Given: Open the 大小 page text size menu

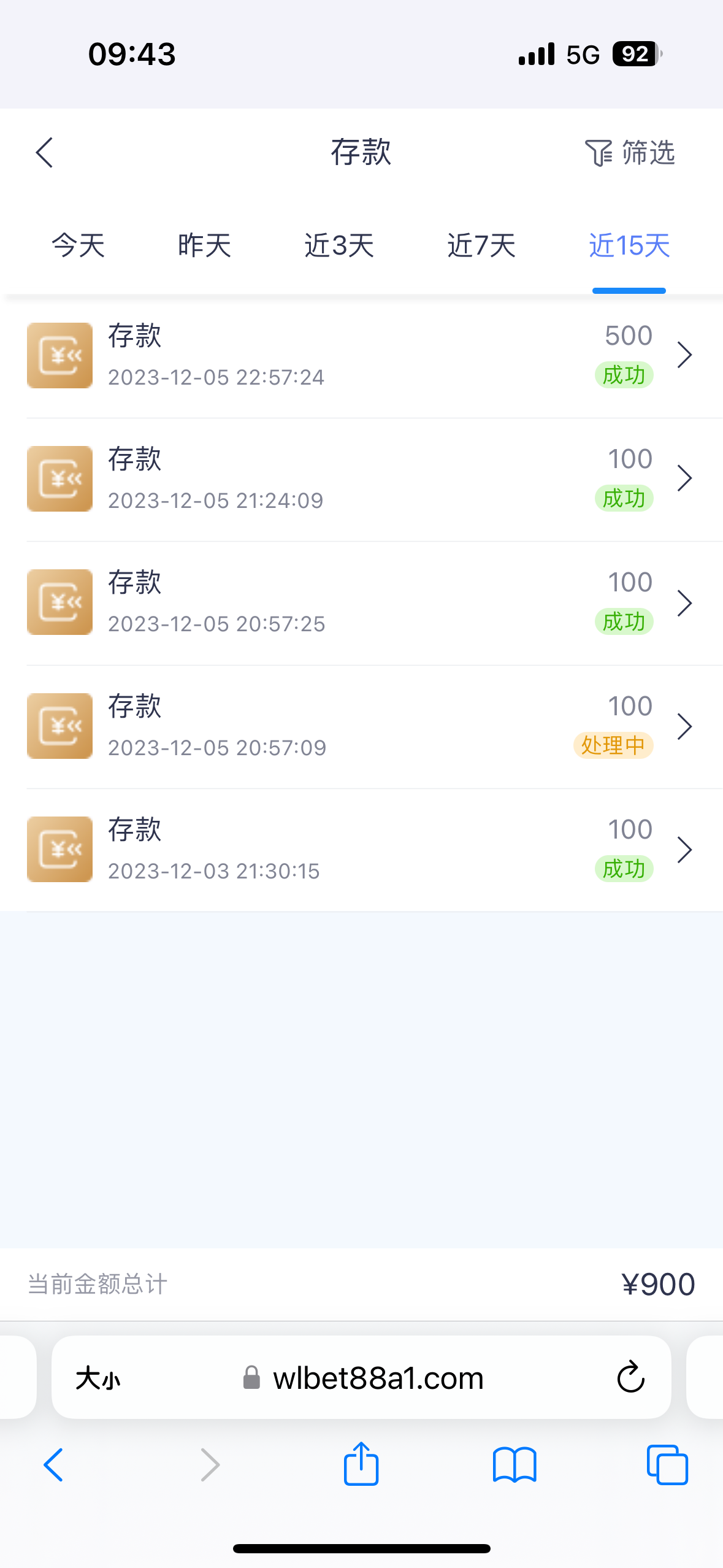Looking at the screenshot, I should [x=98, y=1378].
